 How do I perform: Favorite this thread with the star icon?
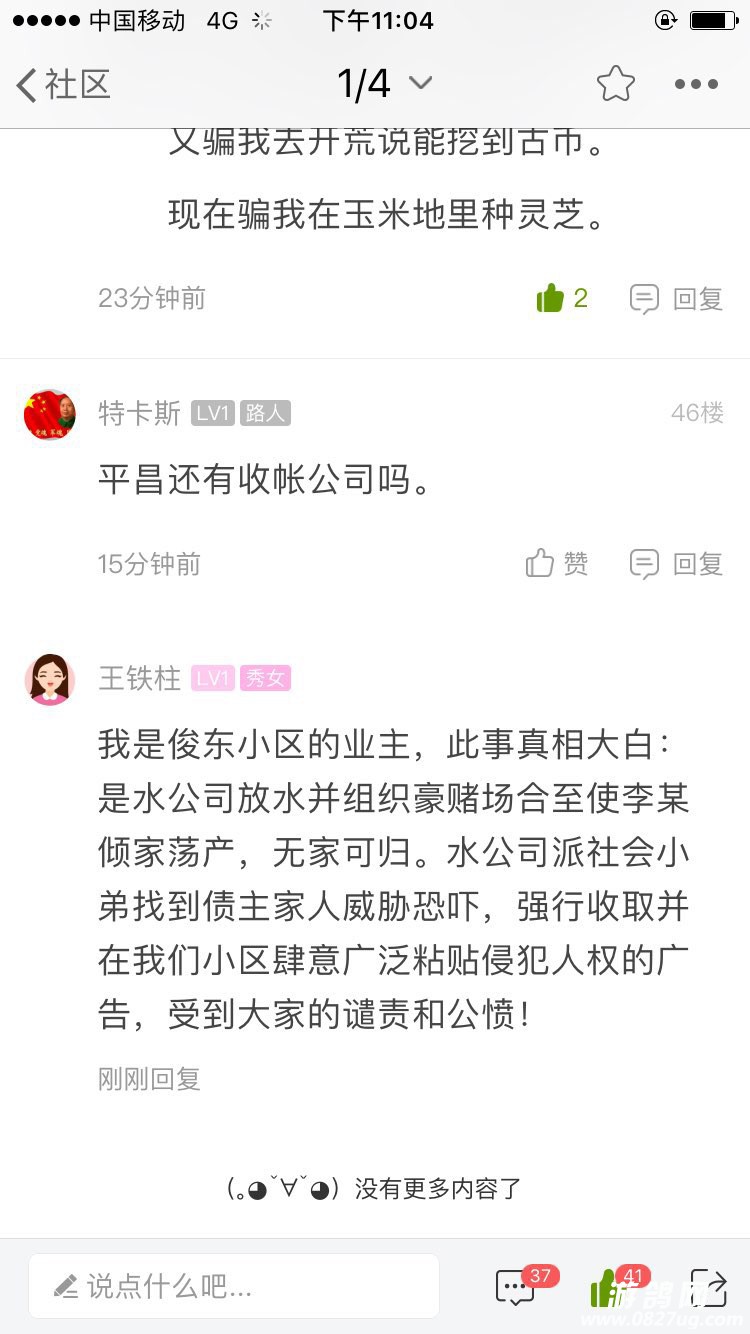point(615,84)
